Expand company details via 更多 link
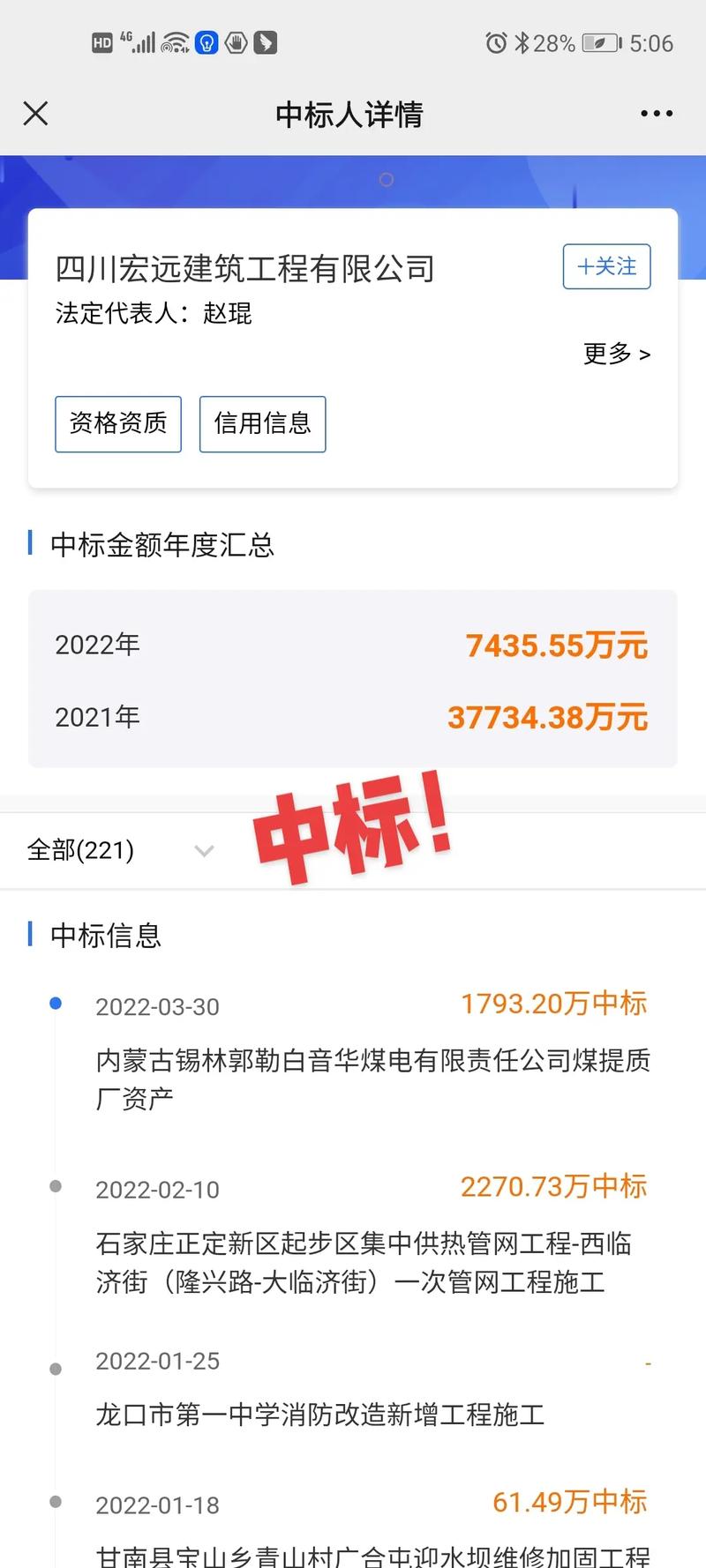The width and height of the screenshot is (706, 1568). click(615, 355)
